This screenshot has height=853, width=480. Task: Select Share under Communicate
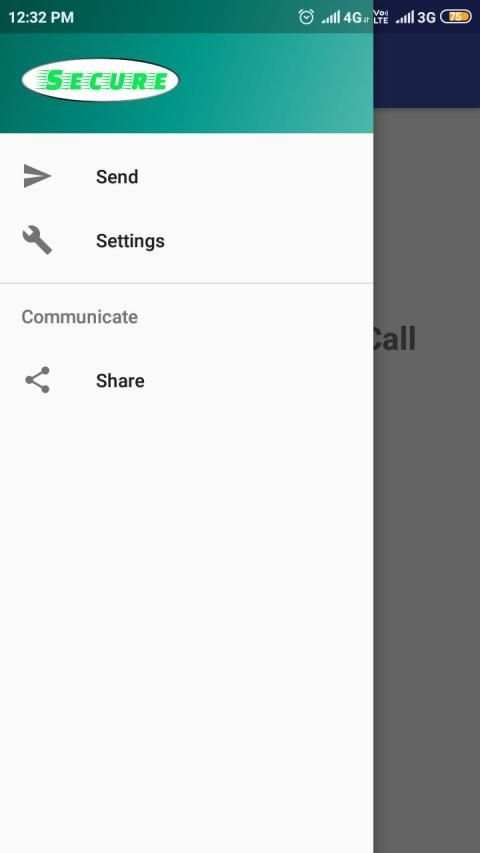[187, 381]
